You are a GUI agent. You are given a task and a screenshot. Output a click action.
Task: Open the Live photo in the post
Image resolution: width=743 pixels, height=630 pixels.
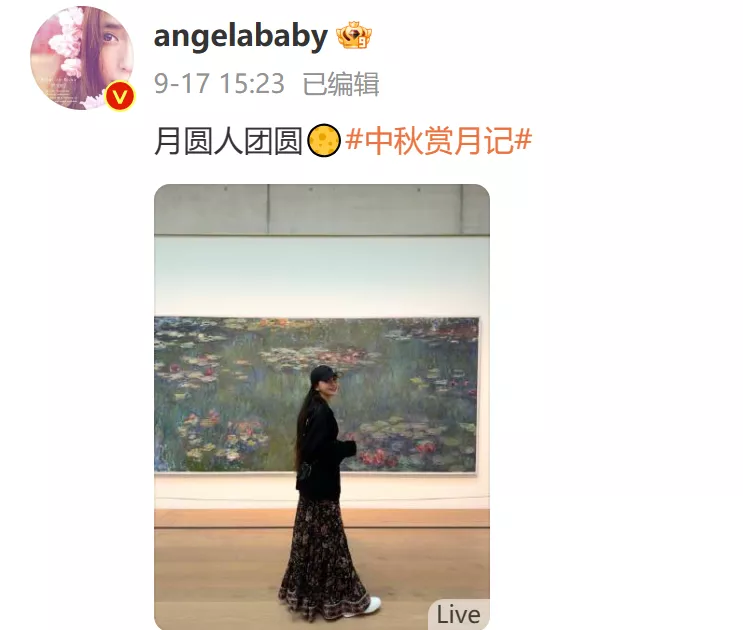pos(321,406)
